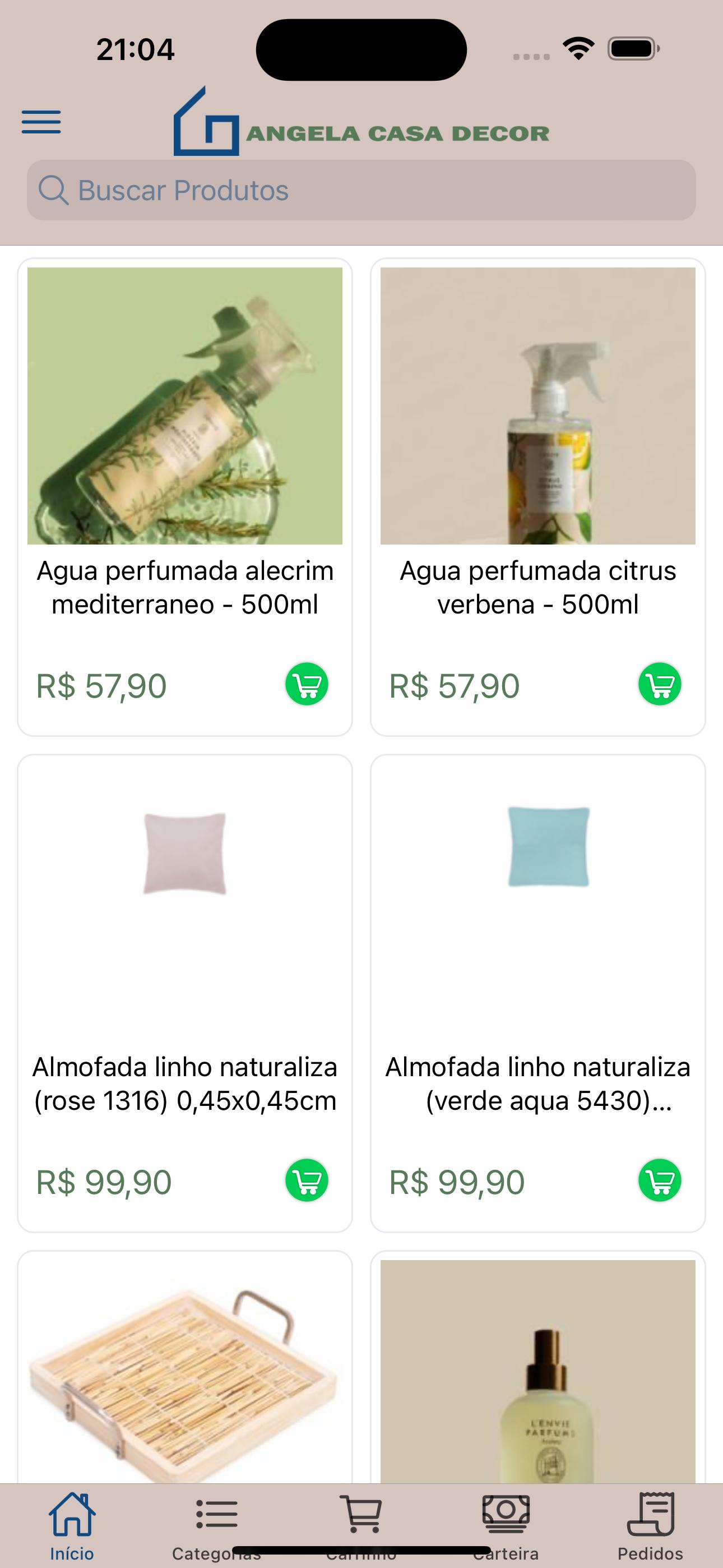This screenshot has height=1568, width=723.
Task: Add Agua perfumada citrus verbena to cart
Action: [x=660, y=684]
